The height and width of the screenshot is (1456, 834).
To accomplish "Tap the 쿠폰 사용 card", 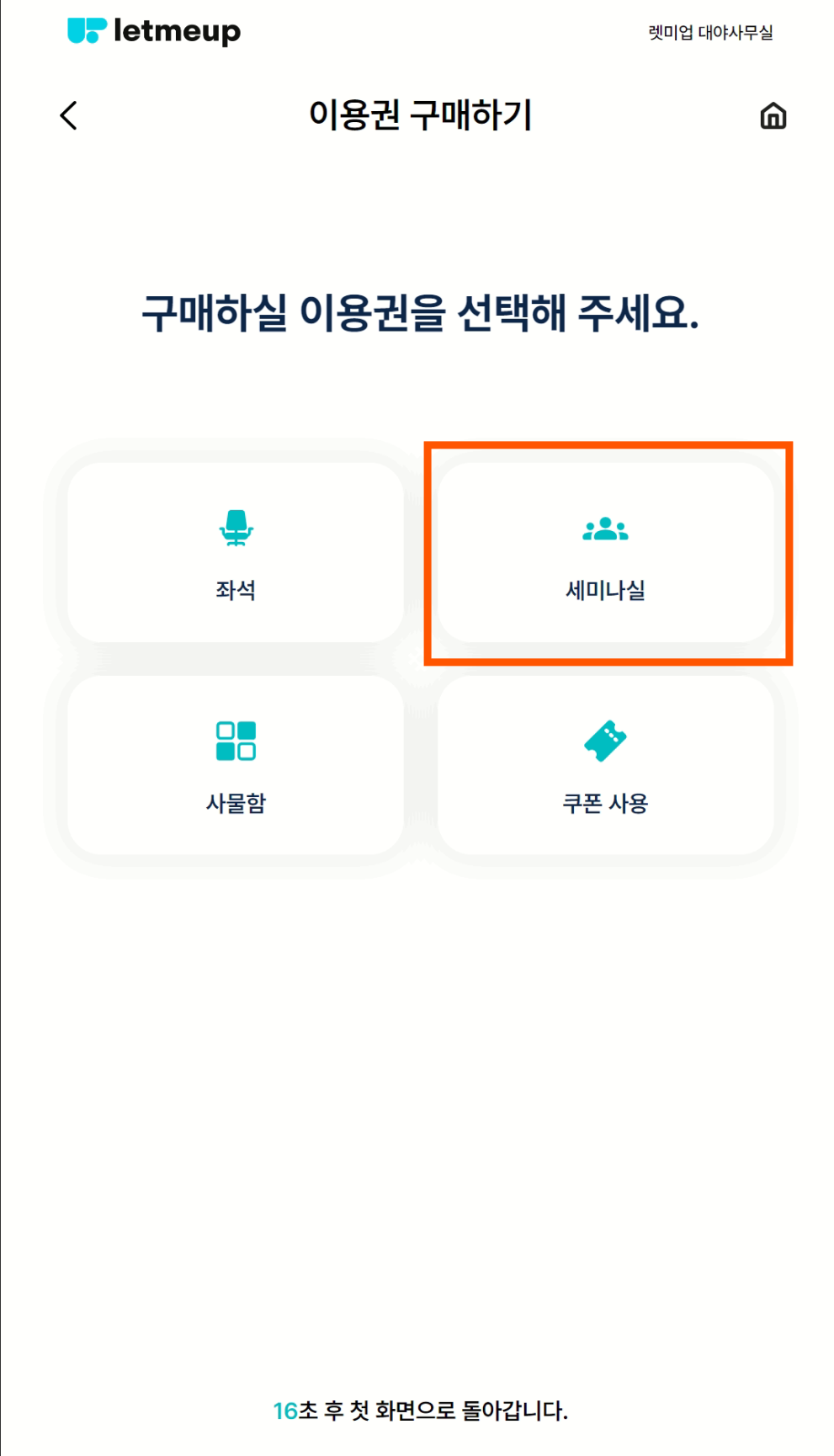I will click(x=606, y=766).
